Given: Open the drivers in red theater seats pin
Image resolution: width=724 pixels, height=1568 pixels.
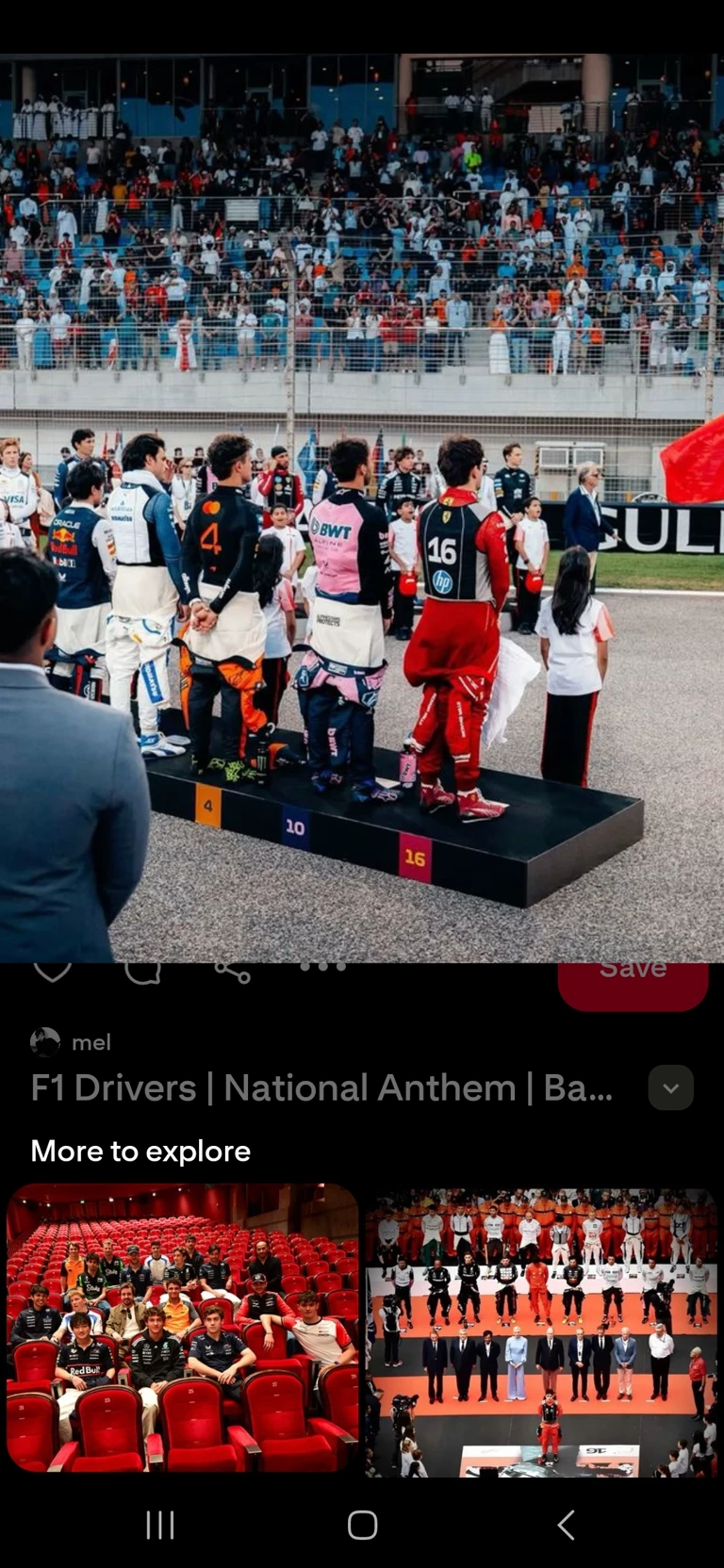Looking at the screenshot, I should tap(183, 1328).
